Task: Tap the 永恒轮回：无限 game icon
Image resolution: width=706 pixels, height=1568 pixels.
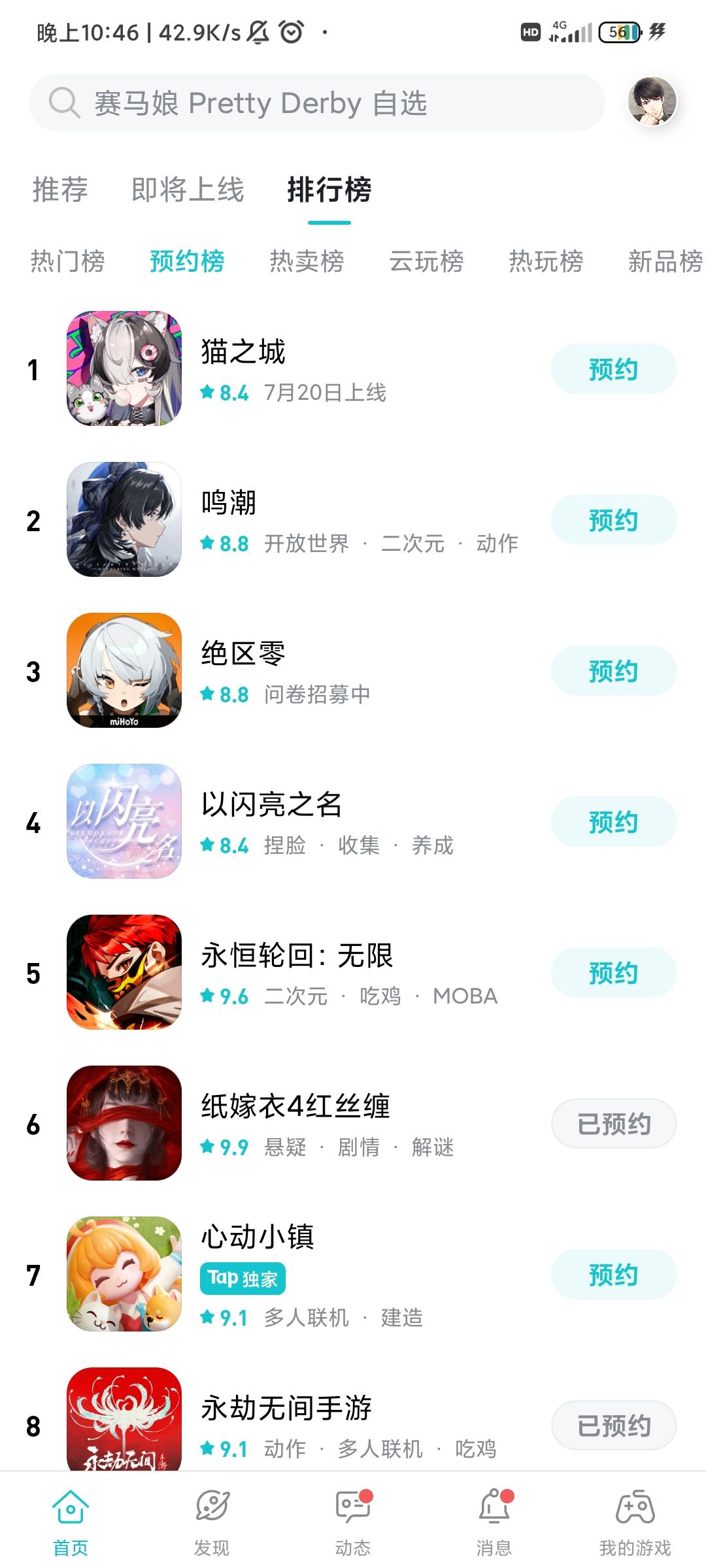Action: (x=124, y=973)
